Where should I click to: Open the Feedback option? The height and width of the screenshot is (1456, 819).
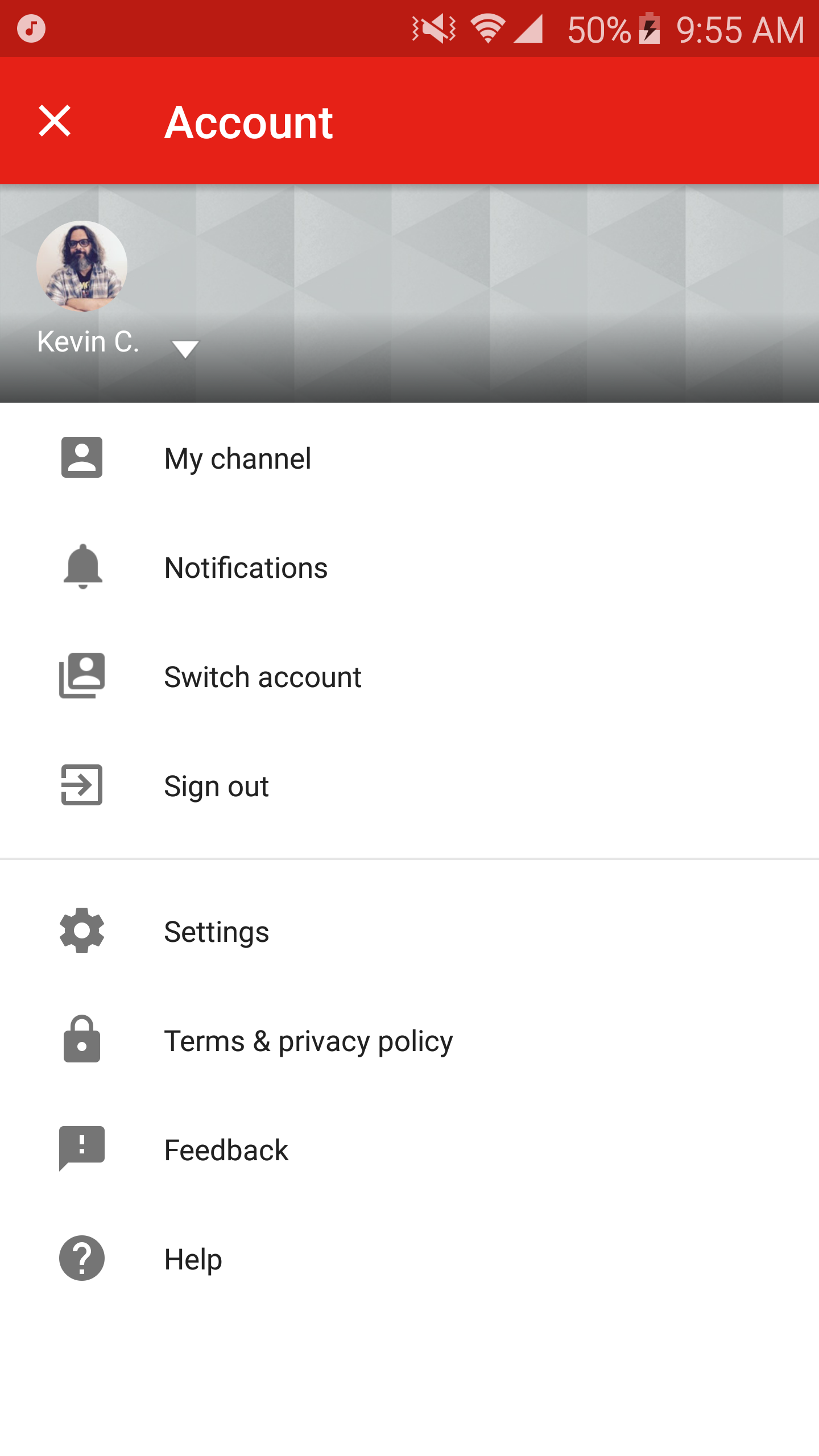[226, 1150]
